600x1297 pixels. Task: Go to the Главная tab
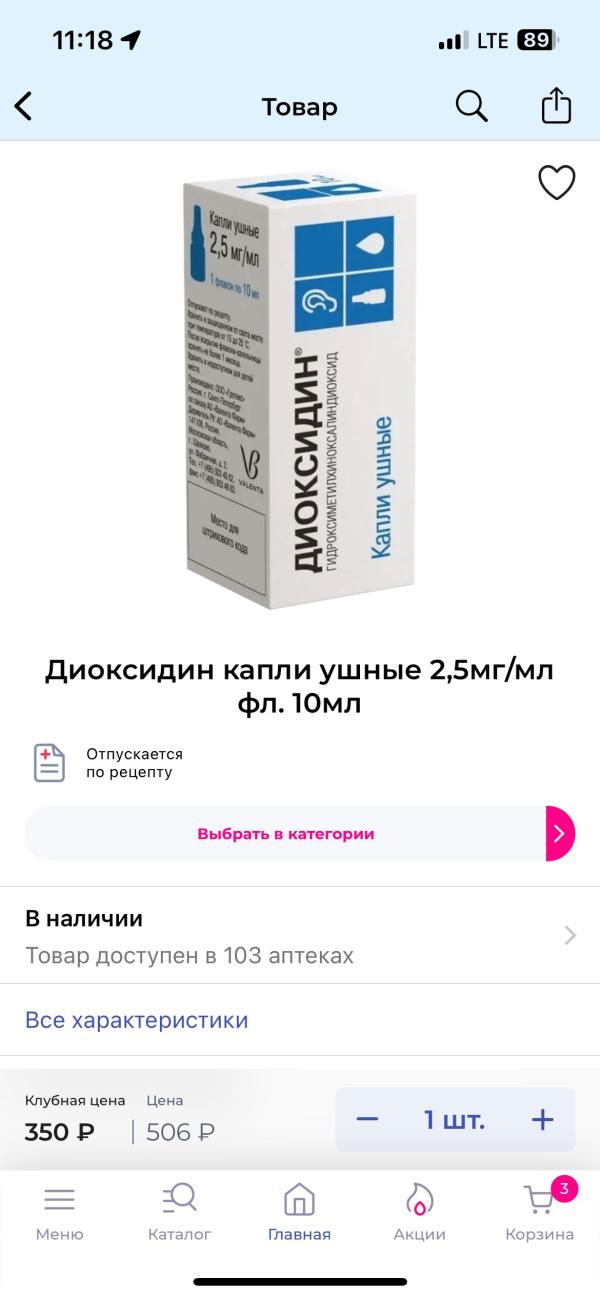tap(299, 1212)
